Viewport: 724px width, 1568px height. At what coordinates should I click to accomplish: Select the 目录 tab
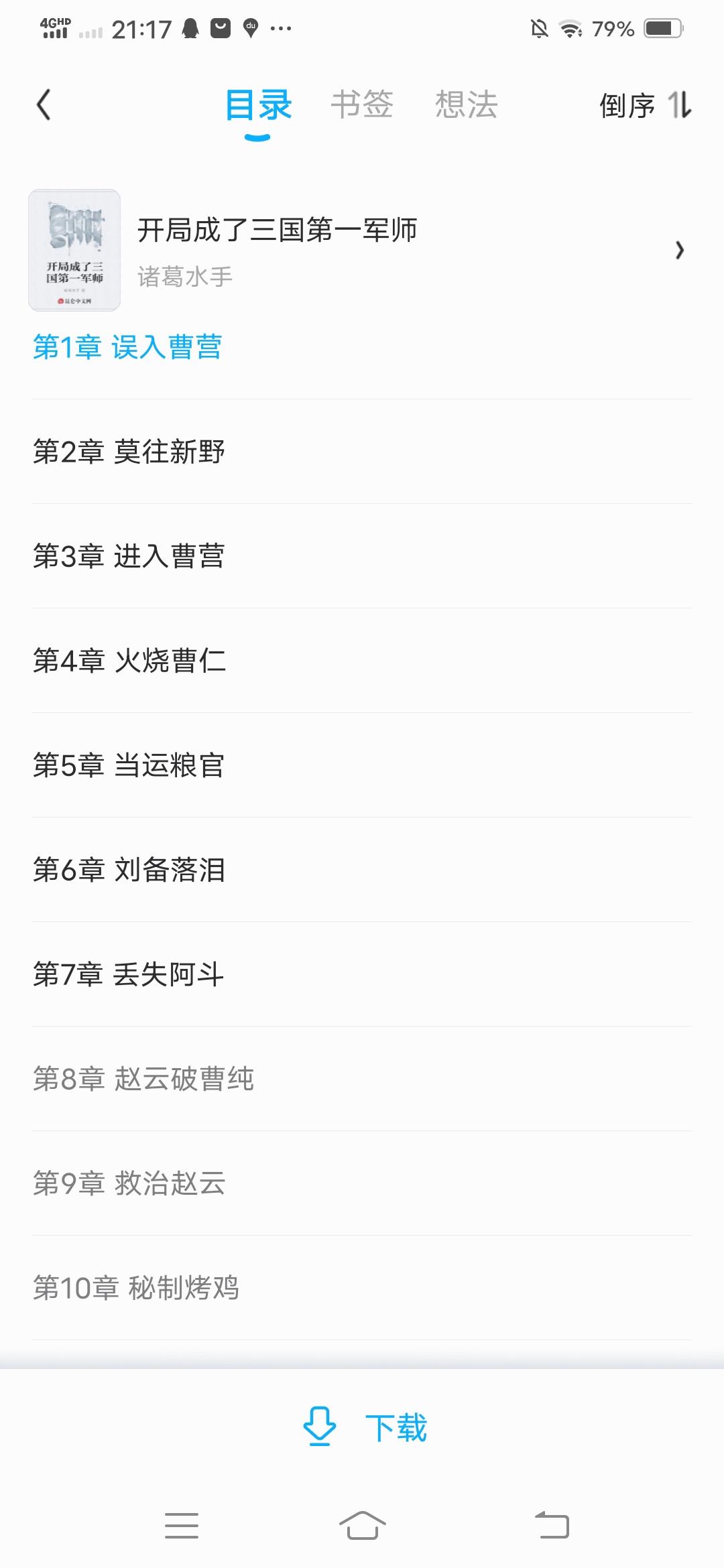[258, 105]
